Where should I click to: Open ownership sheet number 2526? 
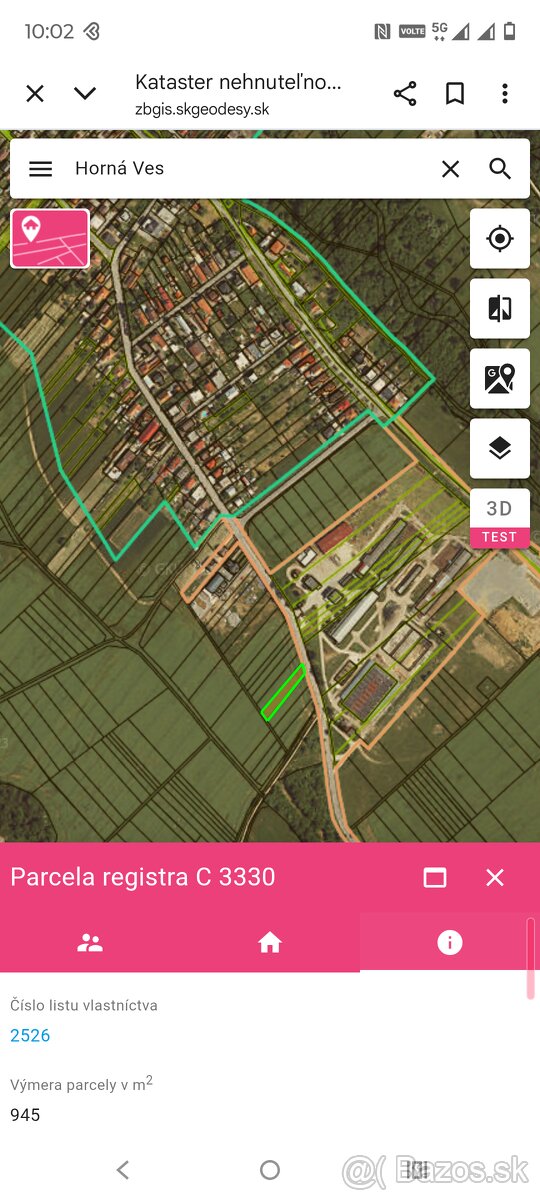pos(30,1035)
